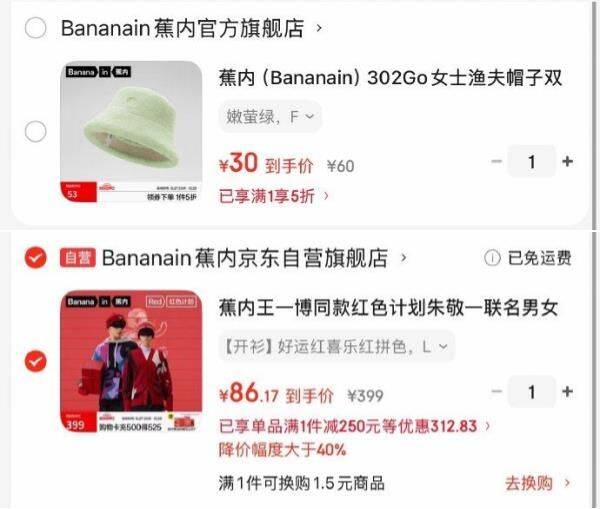Open the Bananain蕉内京东自营旗舰店 store page

click(x=245, y=259)
